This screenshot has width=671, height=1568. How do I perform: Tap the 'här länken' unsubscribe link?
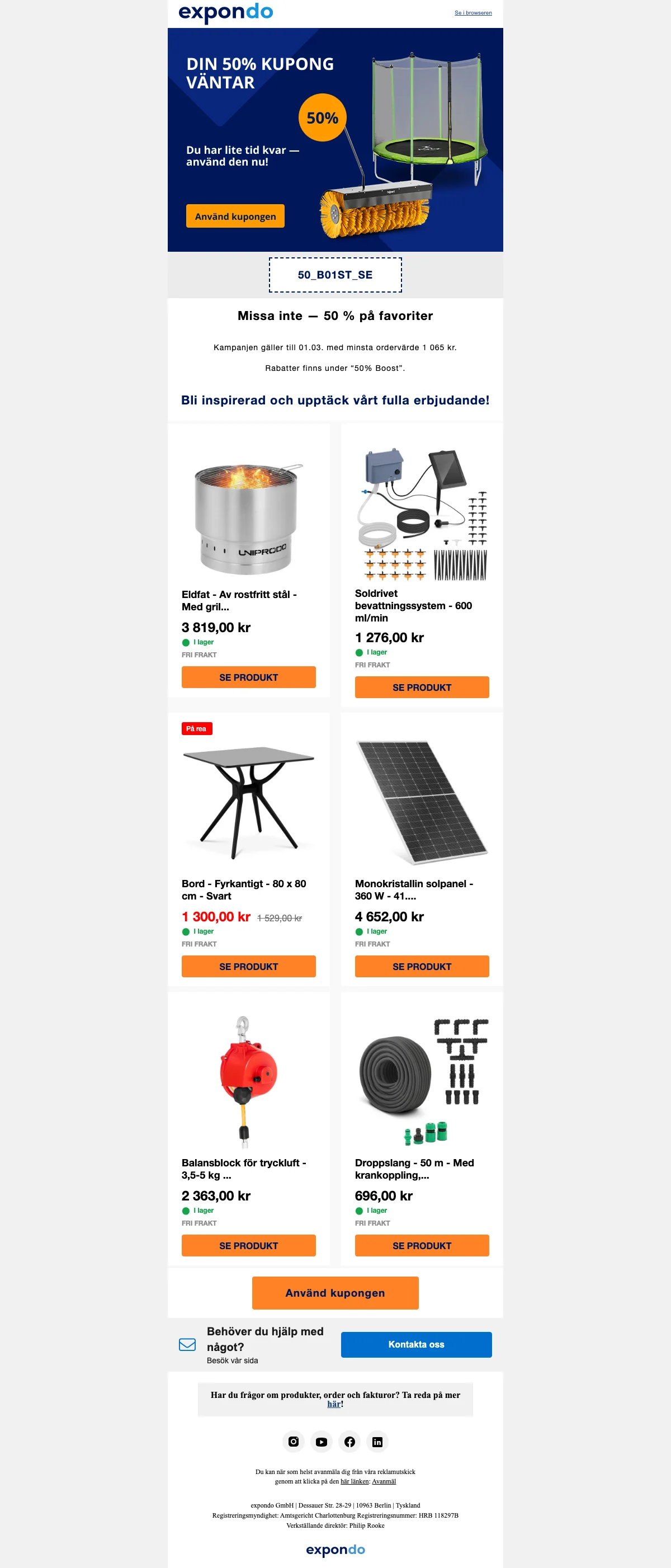pos(354,1481)
